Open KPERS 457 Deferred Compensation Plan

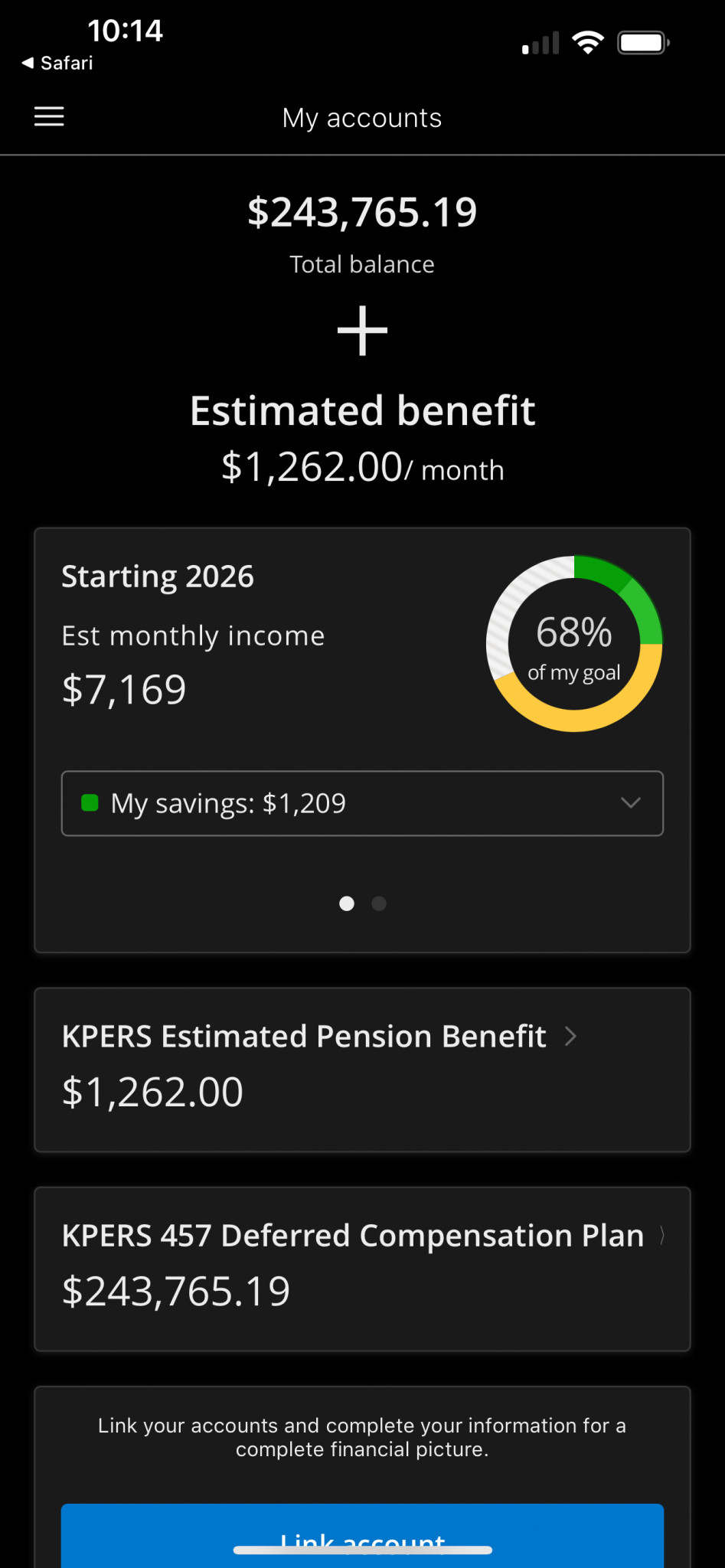point(362,1269)
